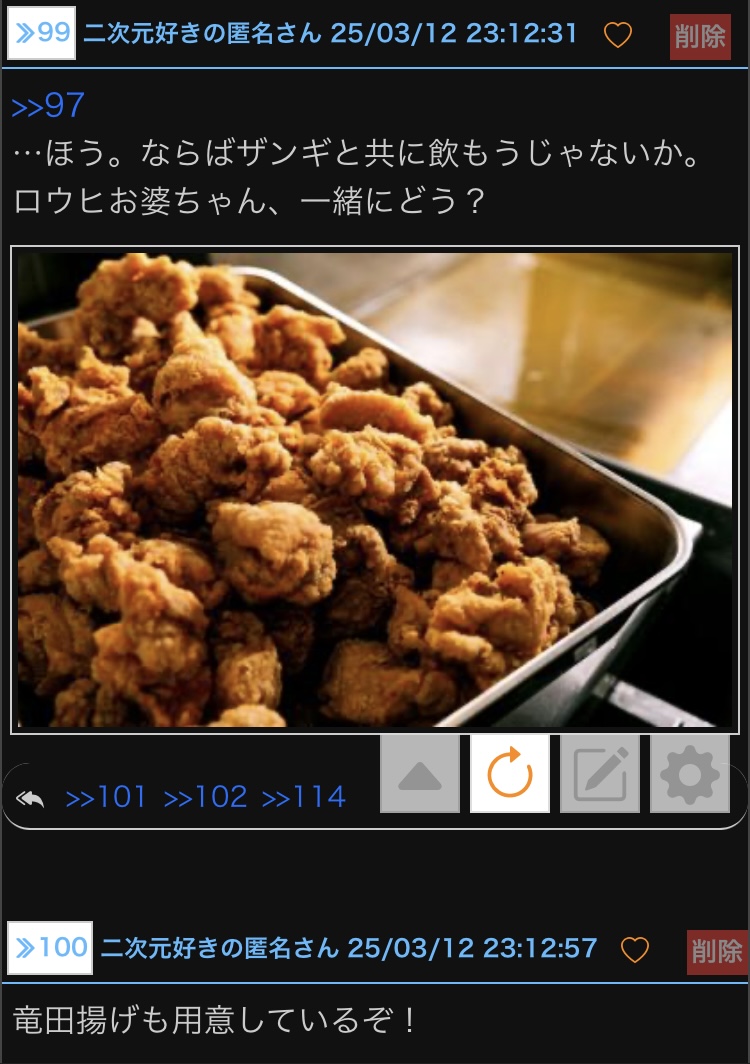The image size is (750, 1064).
Task: Jump to reply >>102
Action: pos(205,797)
